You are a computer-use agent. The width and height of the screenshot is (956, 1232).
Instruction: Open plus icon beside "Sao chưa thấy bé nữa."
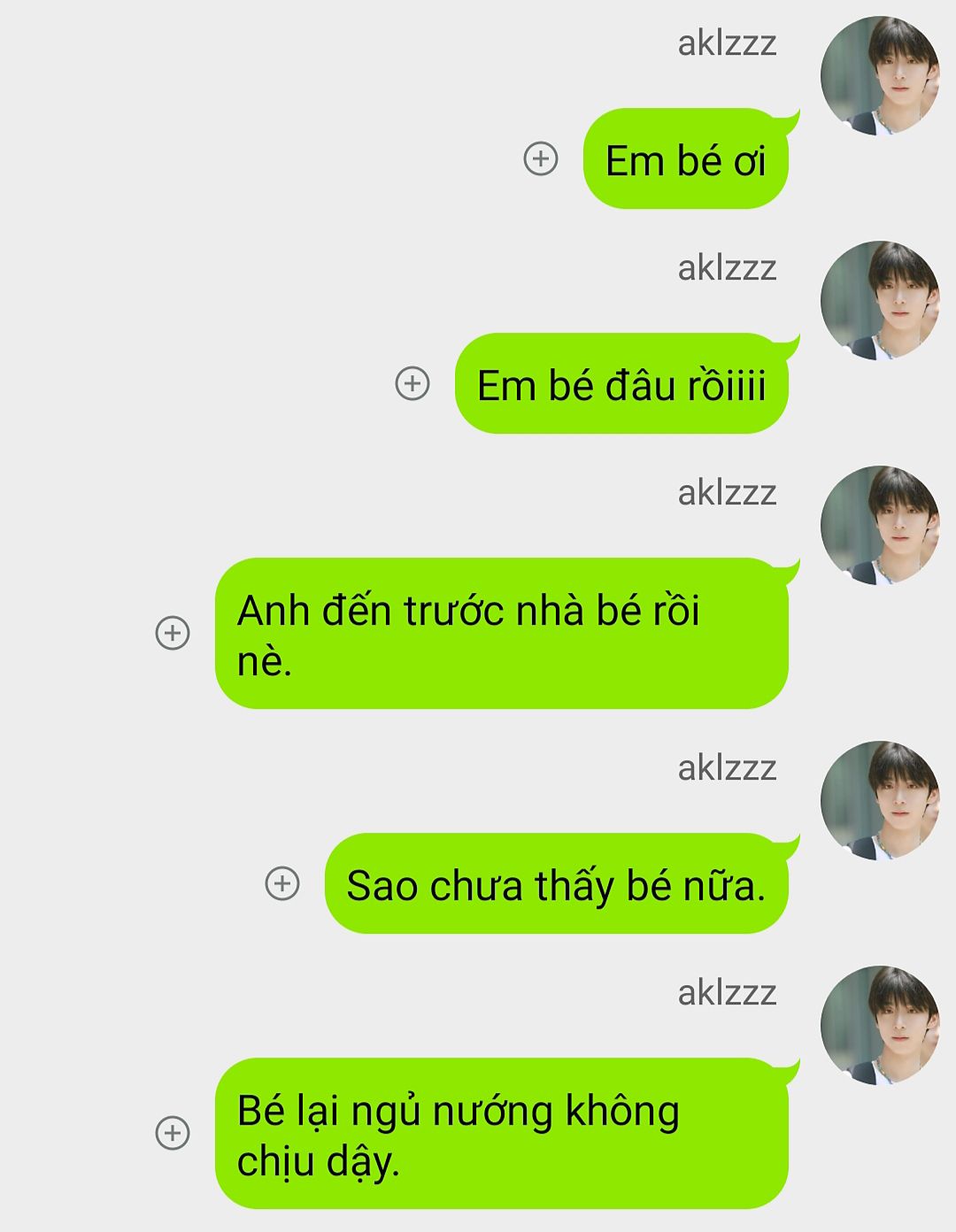282,883
